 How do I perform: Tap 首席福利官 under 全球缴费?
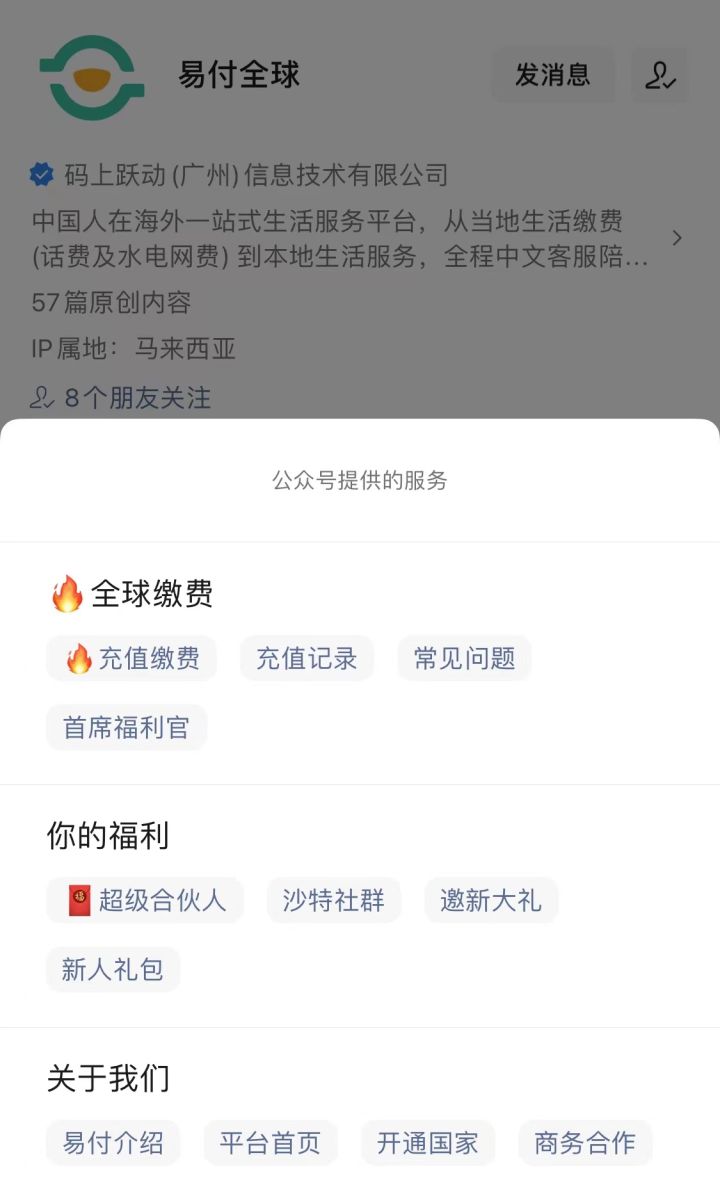(126, 727)
